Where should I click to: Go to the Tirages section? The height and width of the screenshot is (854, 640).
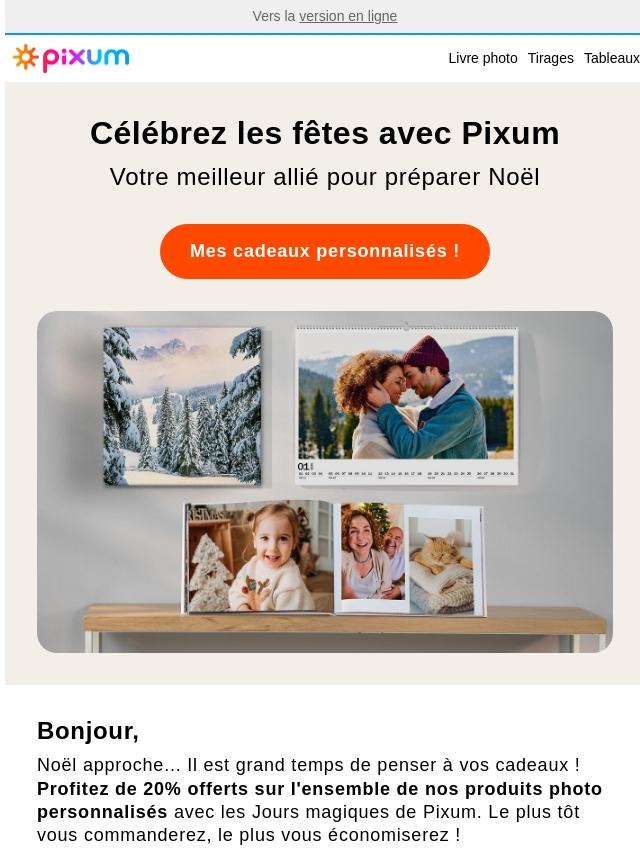click(x=550, y=58)
